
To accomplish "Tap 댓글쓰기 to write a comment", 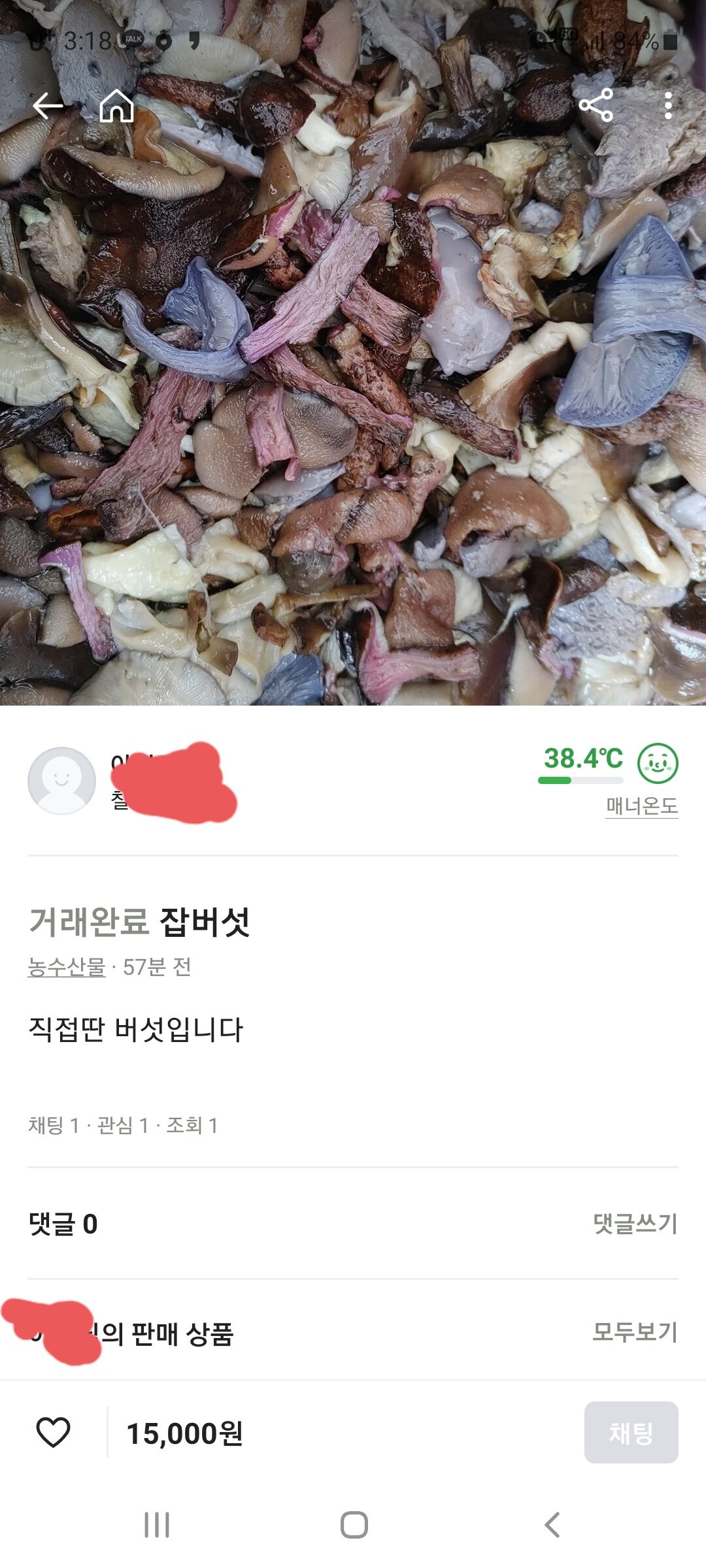I will (635, 1224).
